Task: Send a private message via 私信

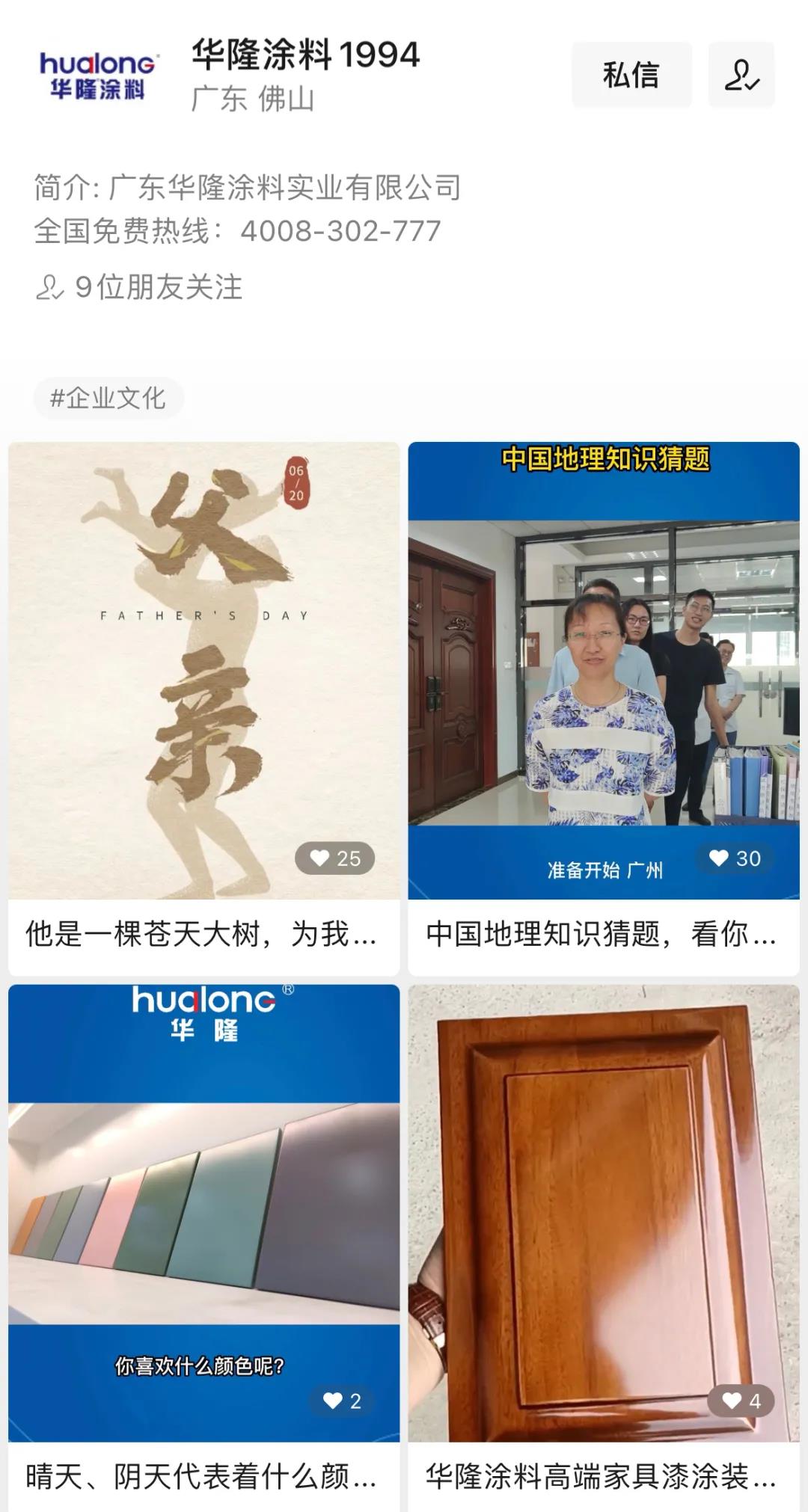Action: click(x=631, y=75)
